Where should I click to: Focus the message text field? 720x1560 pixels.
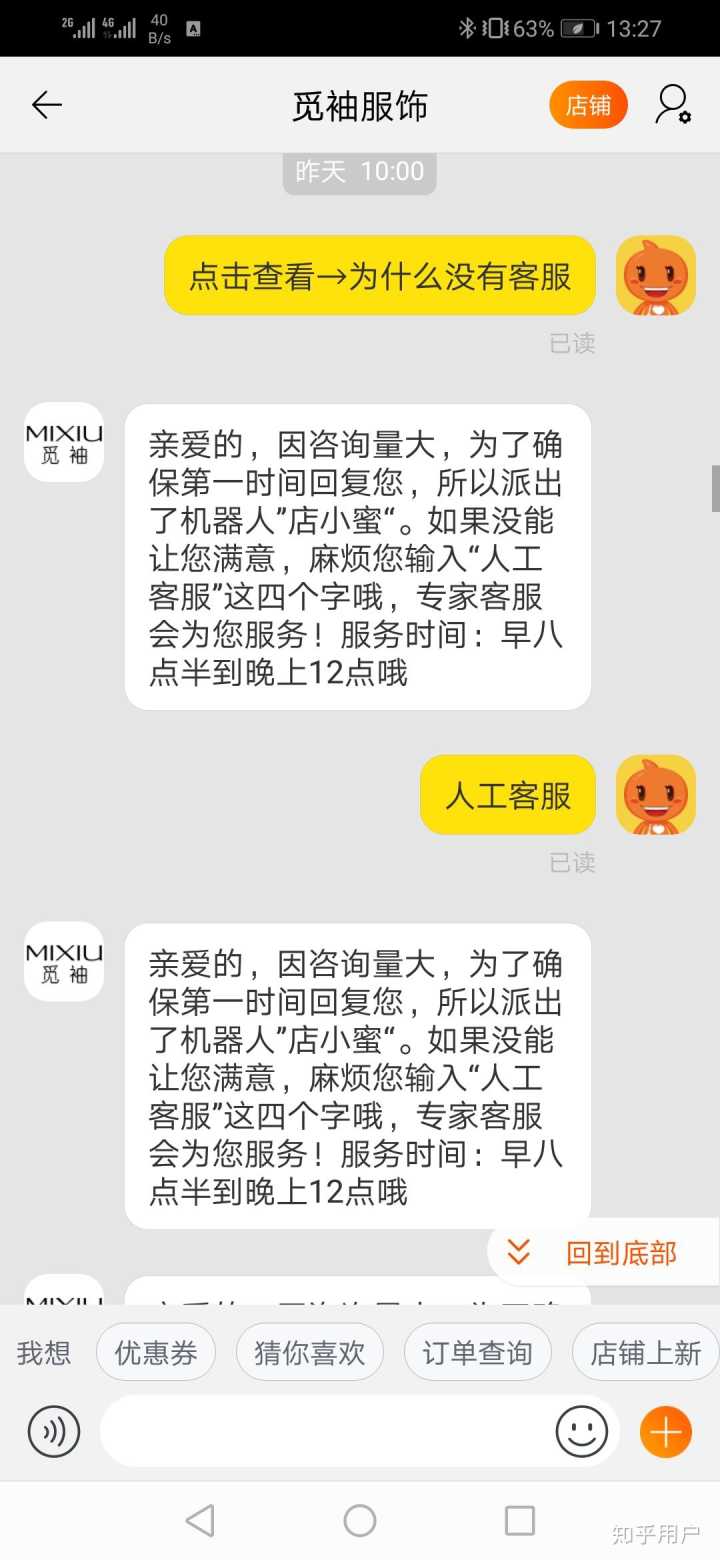[325, 1432]
